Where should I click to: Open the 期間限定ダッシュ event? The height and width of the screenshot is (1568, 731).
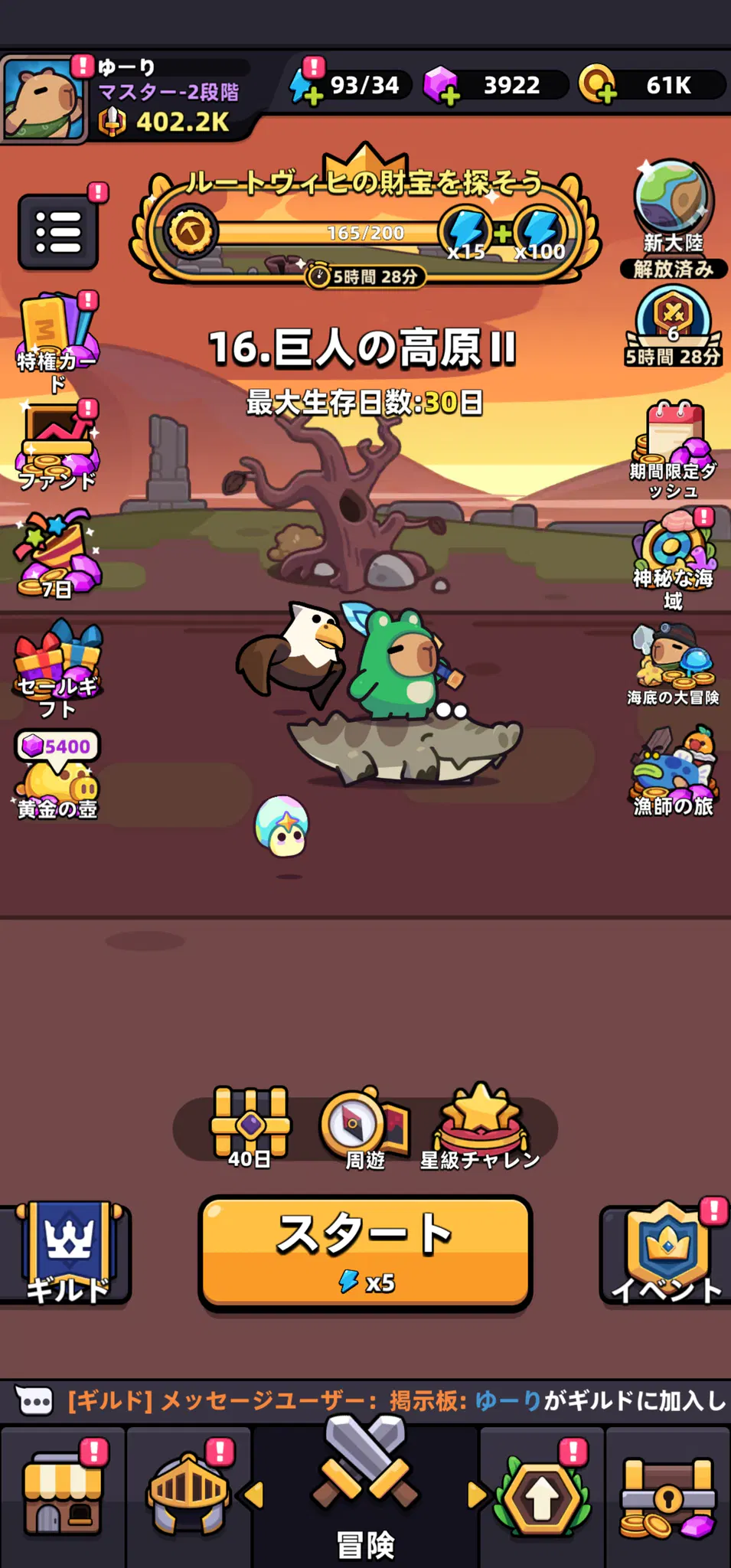point(672,448)
